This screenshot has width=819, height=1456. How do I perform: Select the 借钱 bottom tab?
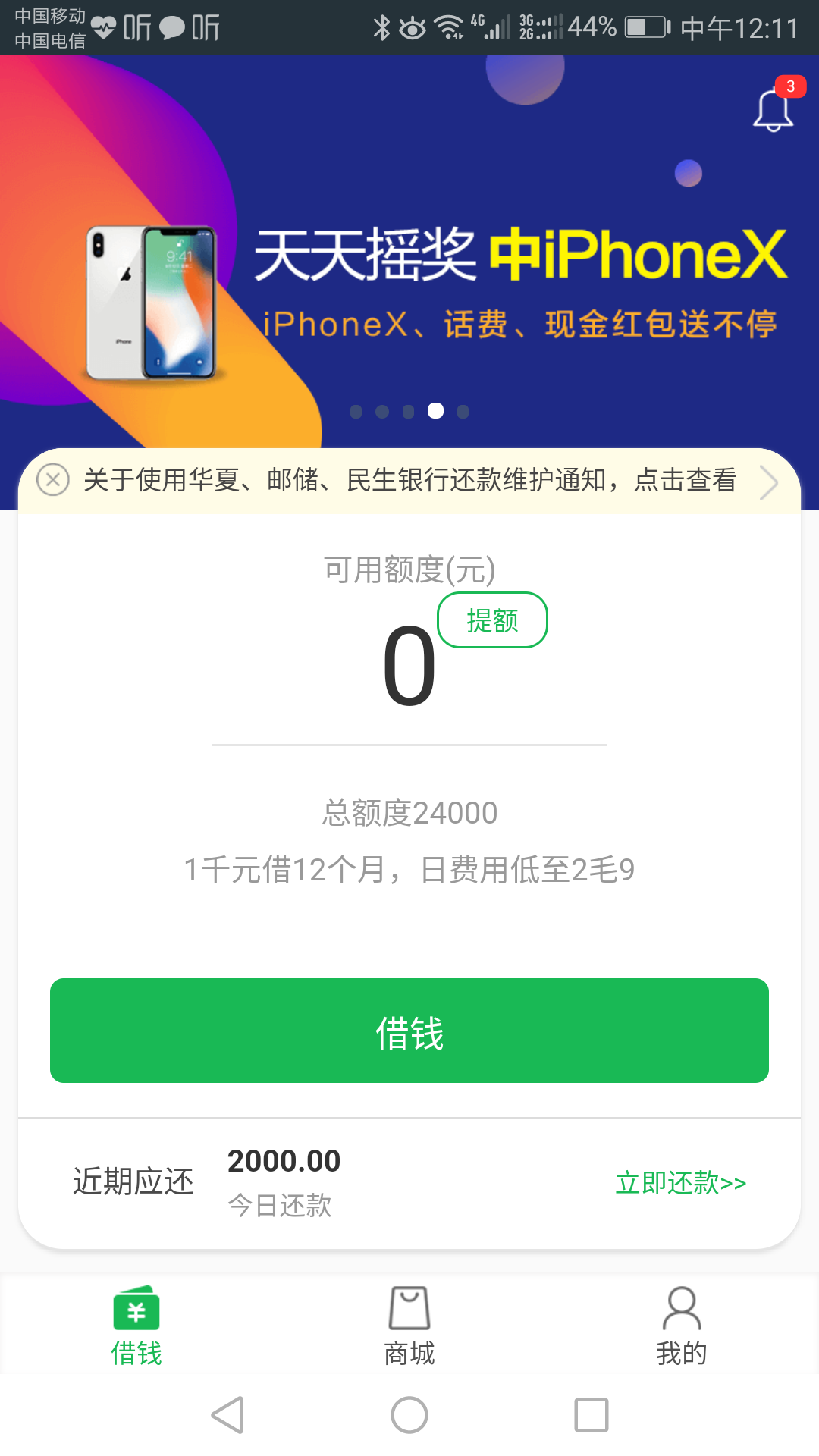(136, 1325)
